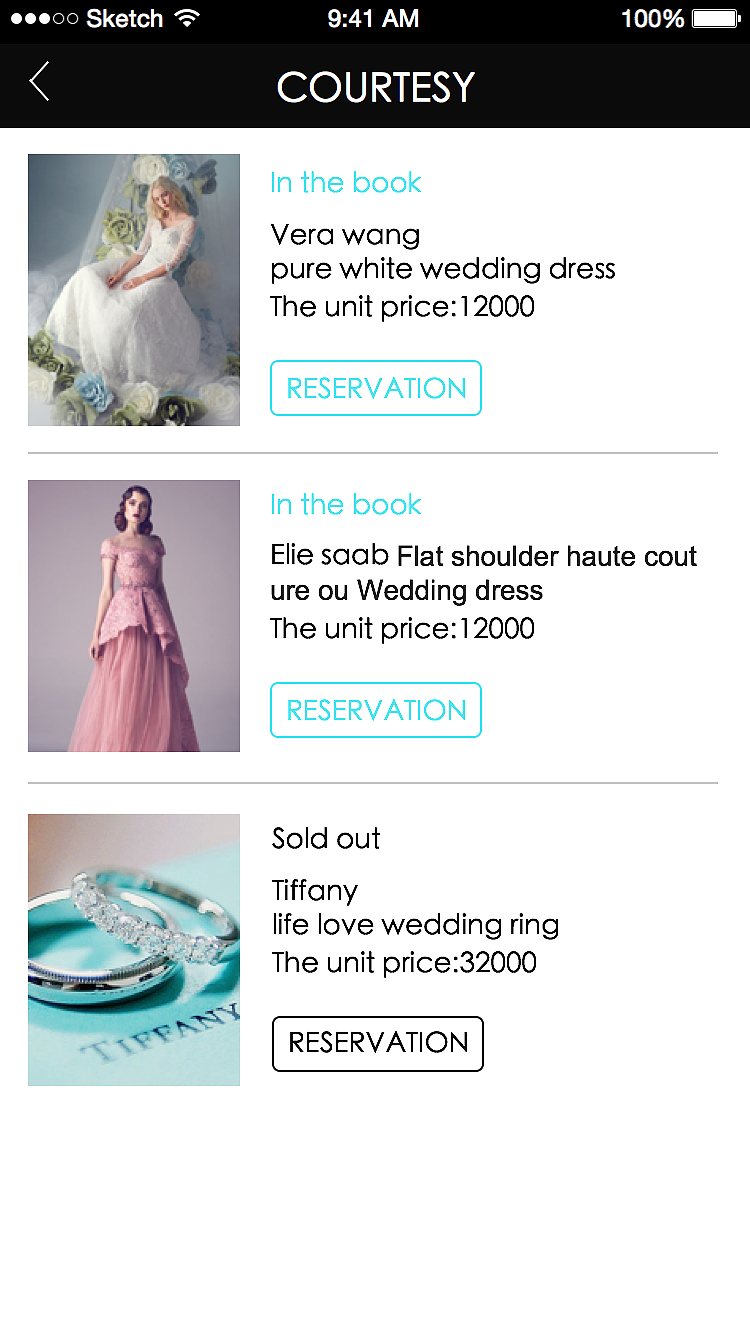Open the Vera Wang white dress photo
Viewport: 750px width, 1334px height.
[x=134, y=290]
